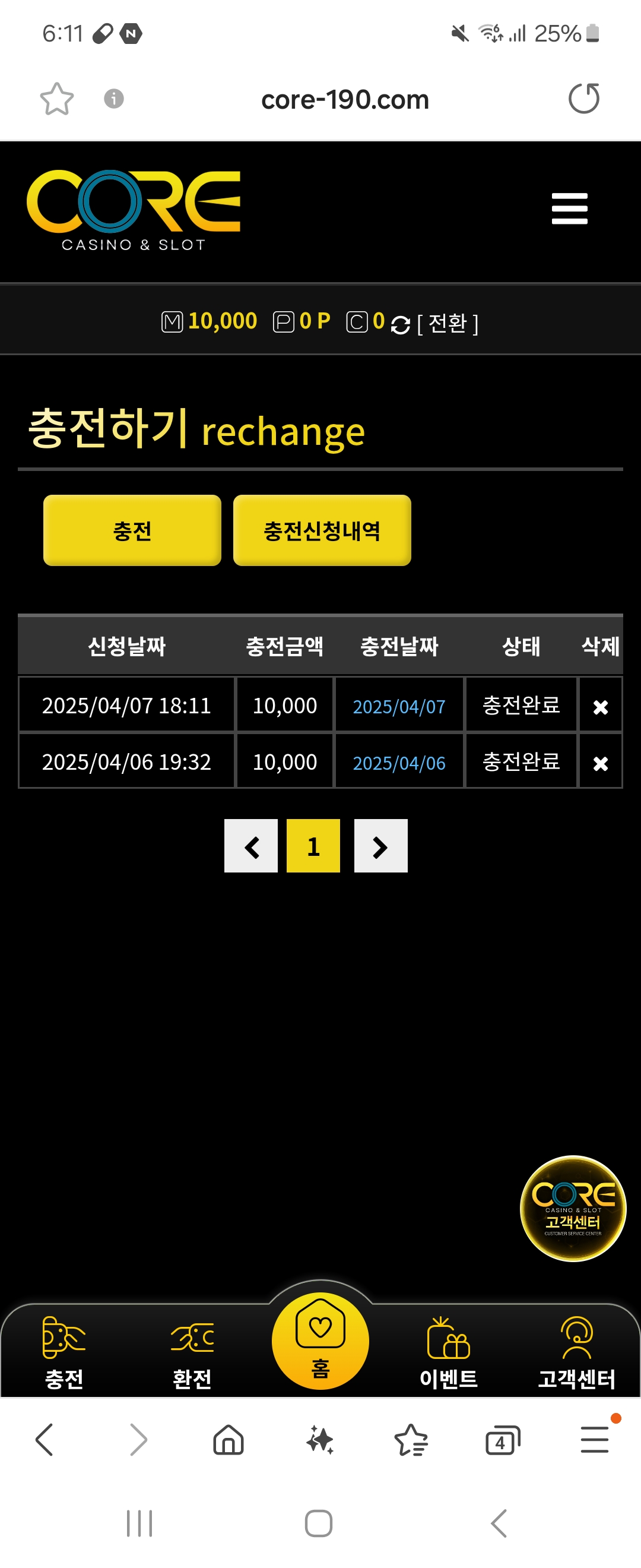Viewport: 641px width, 1568px height.
Task: Reload the page in the browser
Action: 583,99
